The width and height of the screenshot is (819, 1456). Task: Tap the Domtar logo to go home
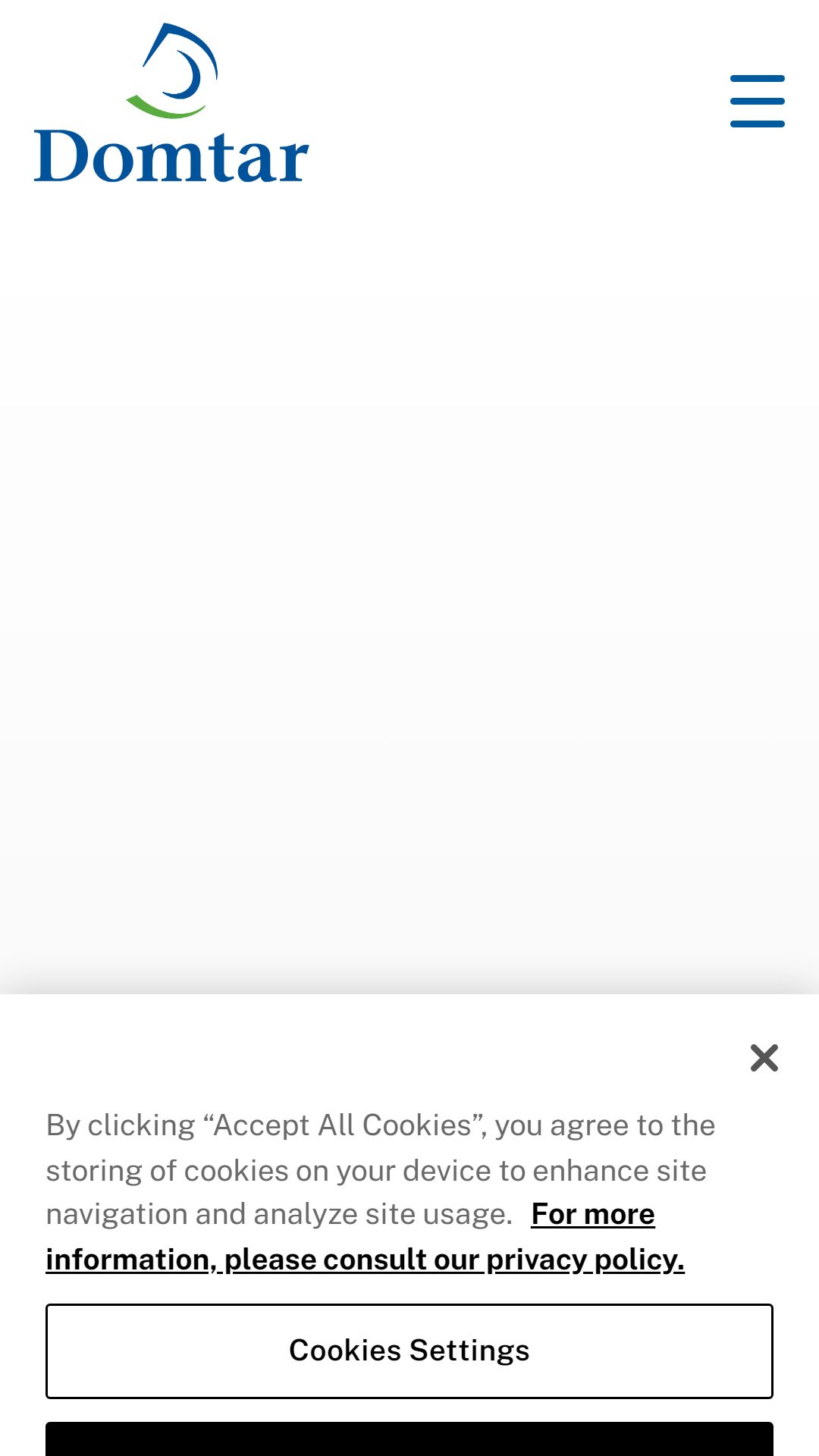(171, 103)
